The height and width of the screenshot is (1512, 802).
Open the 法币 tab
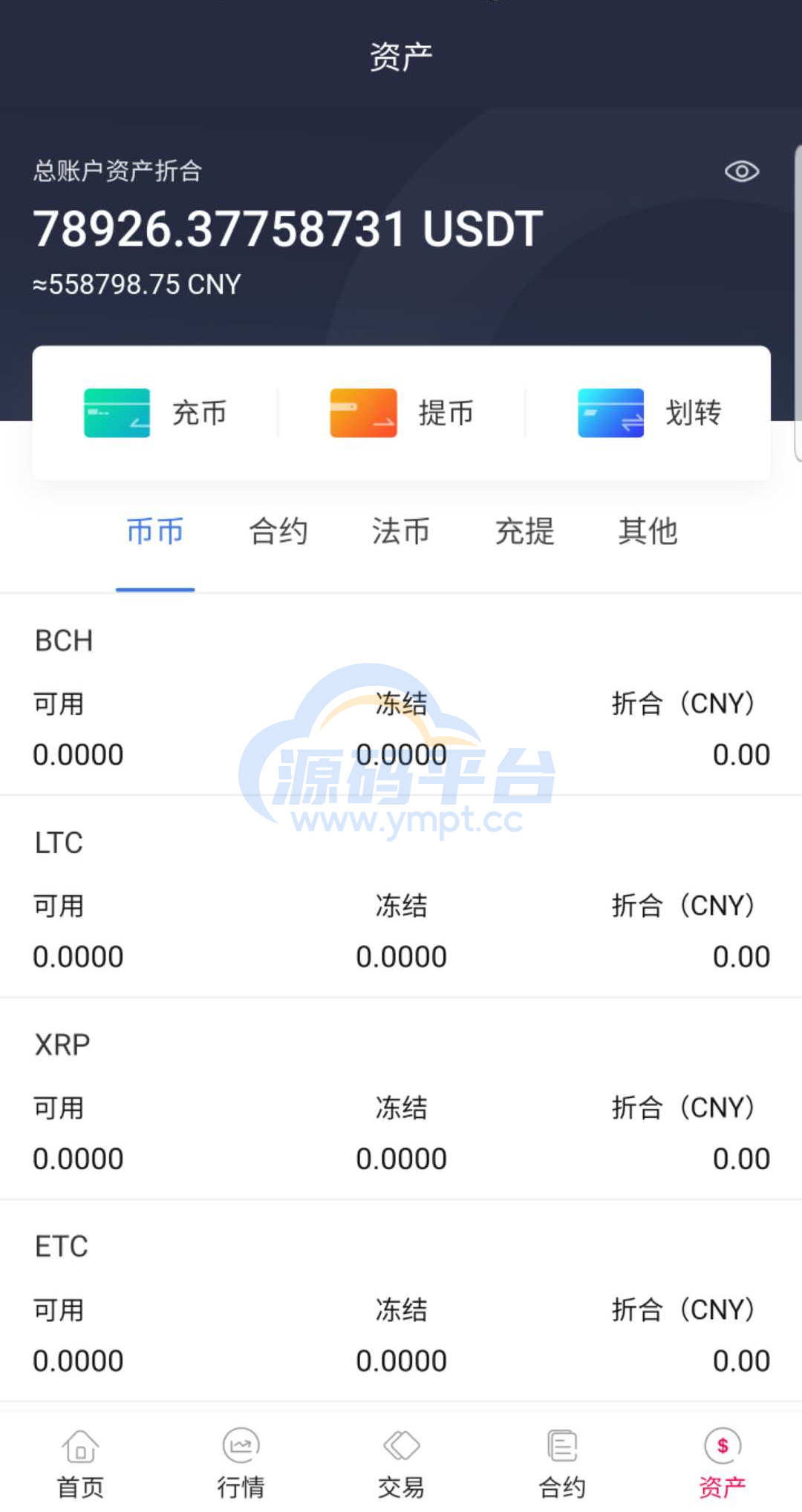tap(401, 531)
